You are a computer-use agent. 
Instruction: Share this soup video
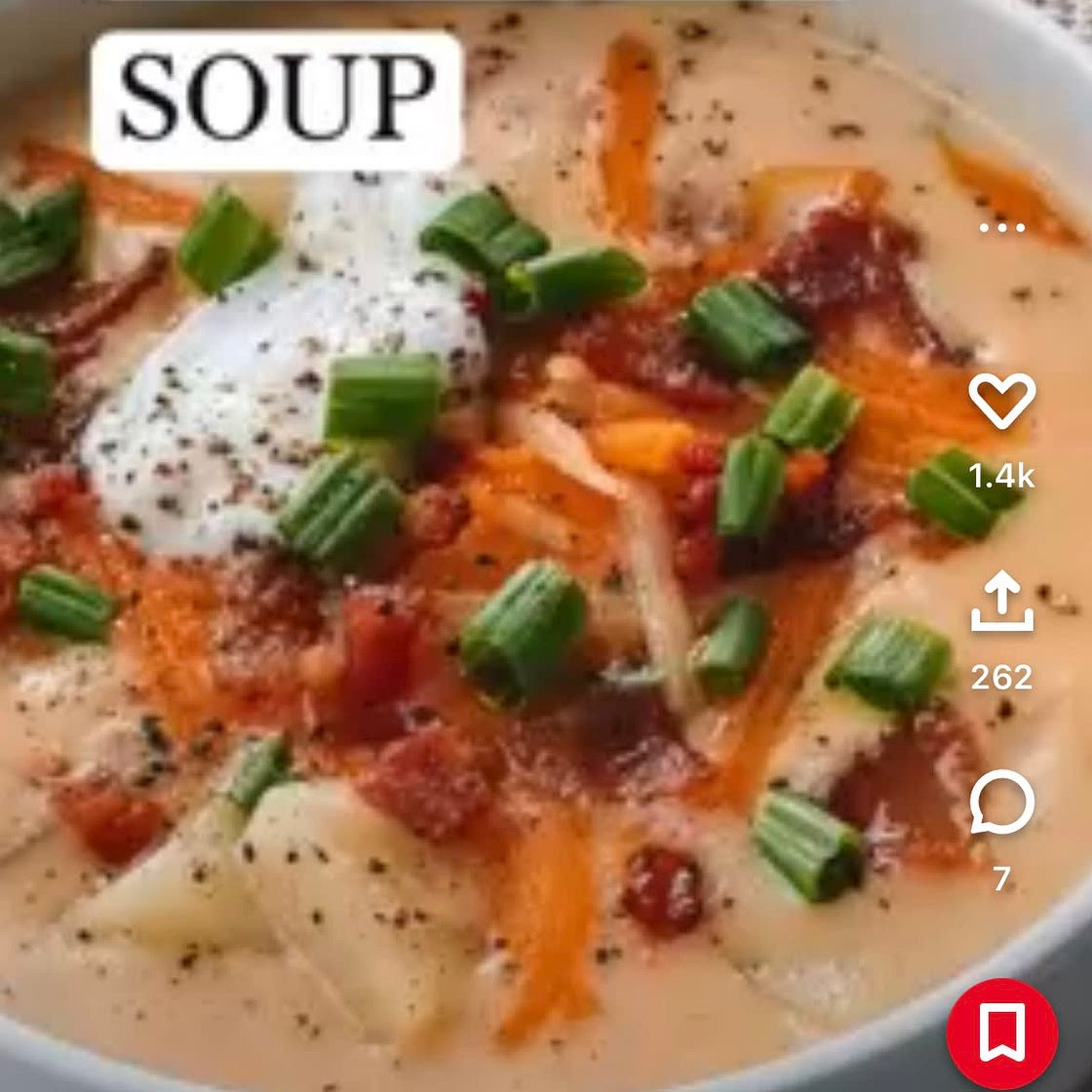coord(1001,603)
